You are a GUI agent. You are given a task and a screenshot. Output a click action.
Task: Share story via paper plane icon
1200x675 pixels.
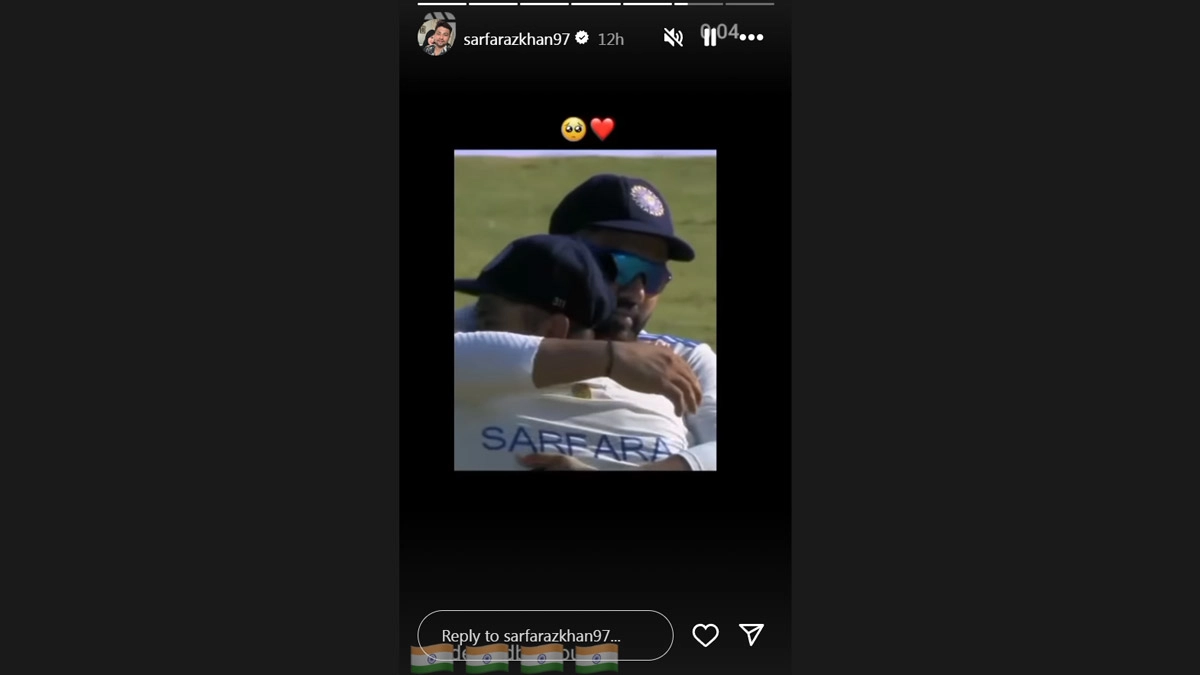(751, 634)
